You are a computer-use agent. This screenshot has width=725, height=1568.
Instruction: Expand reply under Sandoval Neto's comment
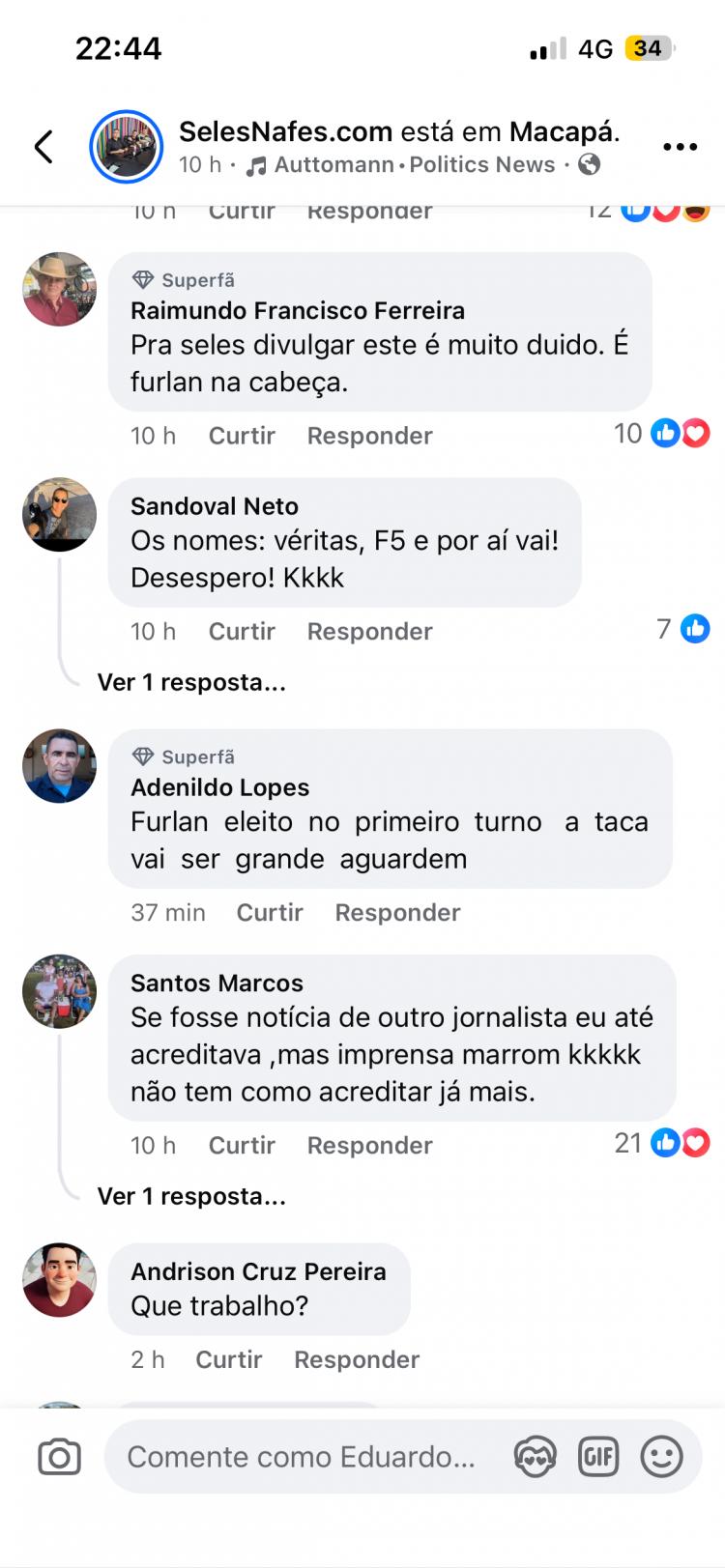click(191, 682)
